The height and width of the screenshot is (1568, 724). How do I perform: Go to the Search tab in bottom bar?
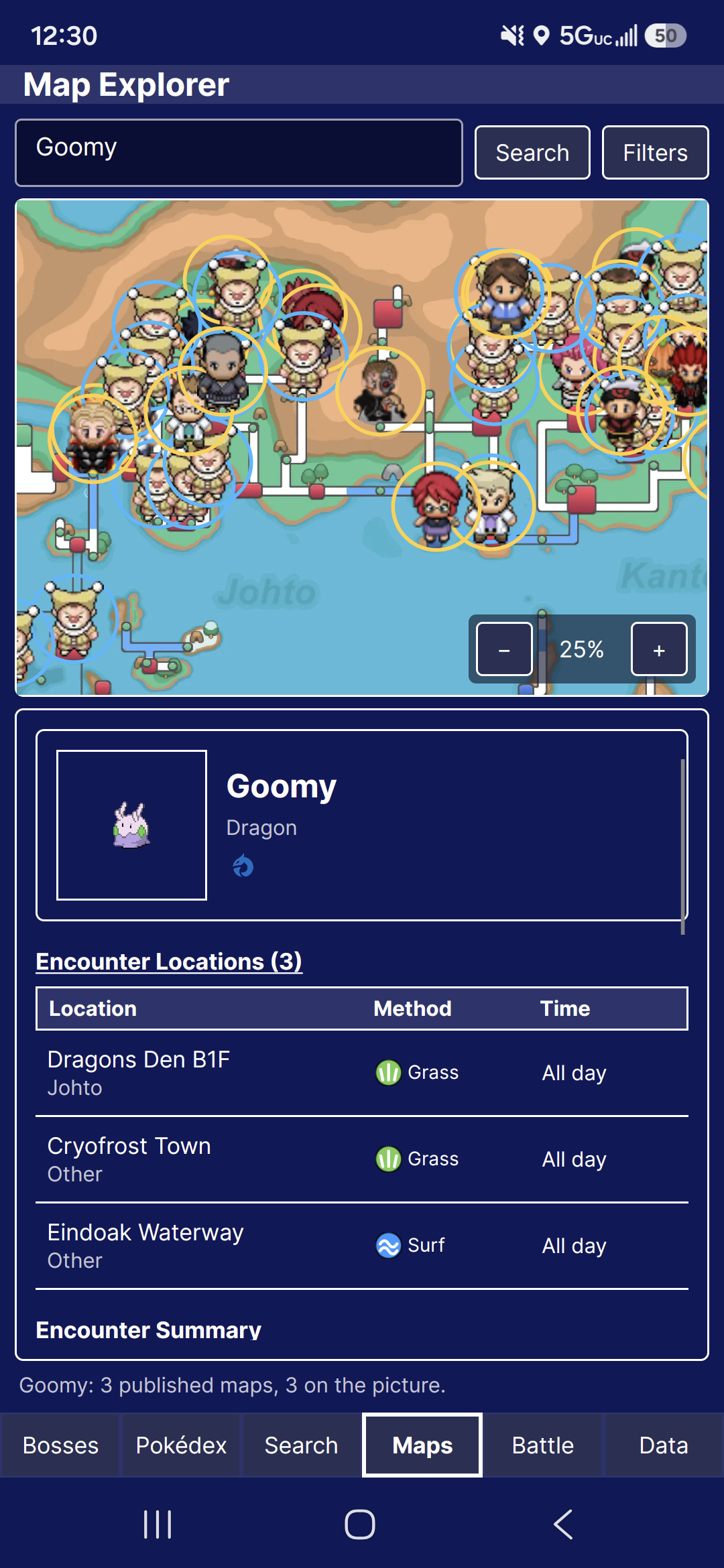coord(302,1445)
